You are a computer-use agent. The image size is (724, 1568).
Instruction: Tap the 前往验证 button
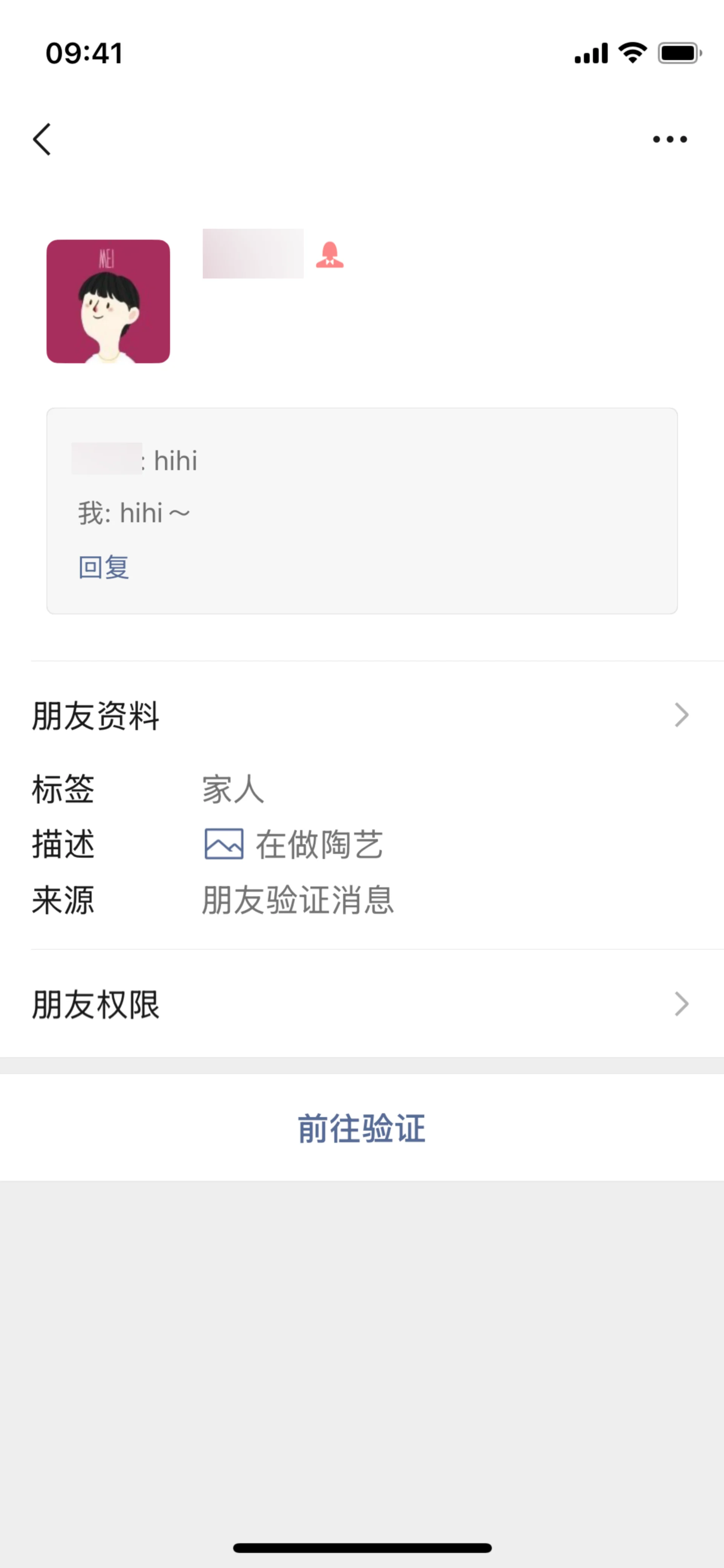(361, 1128)
